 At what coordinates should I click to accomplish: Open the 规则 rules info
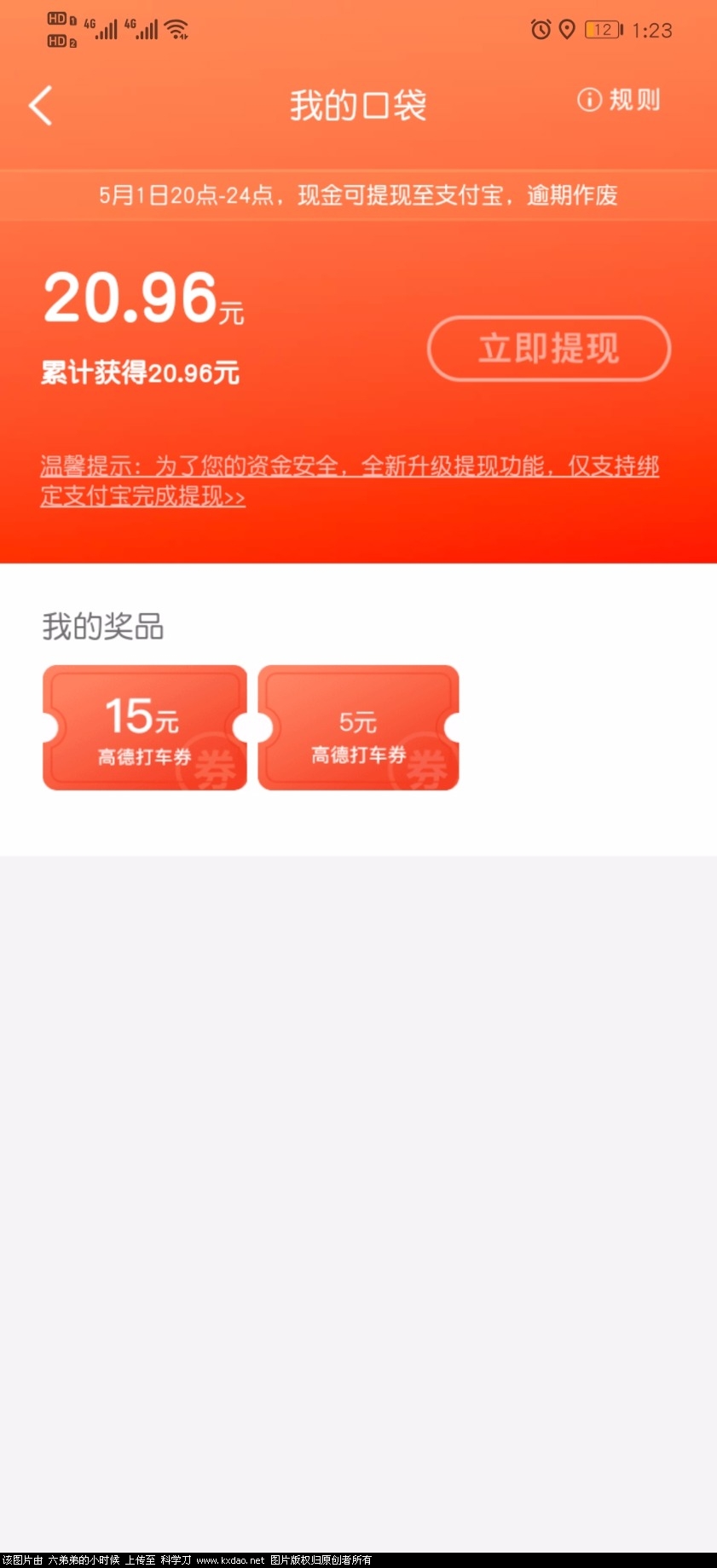(x=619, y=100)
